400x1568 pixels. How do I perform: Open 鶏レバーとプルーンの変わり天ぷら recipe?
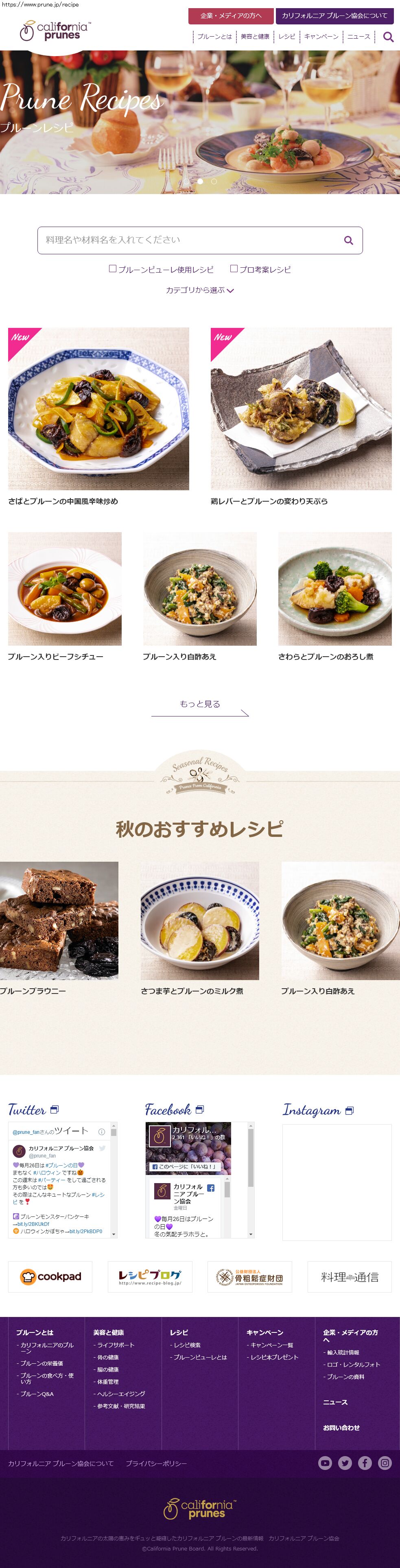[x=301, y=409]
